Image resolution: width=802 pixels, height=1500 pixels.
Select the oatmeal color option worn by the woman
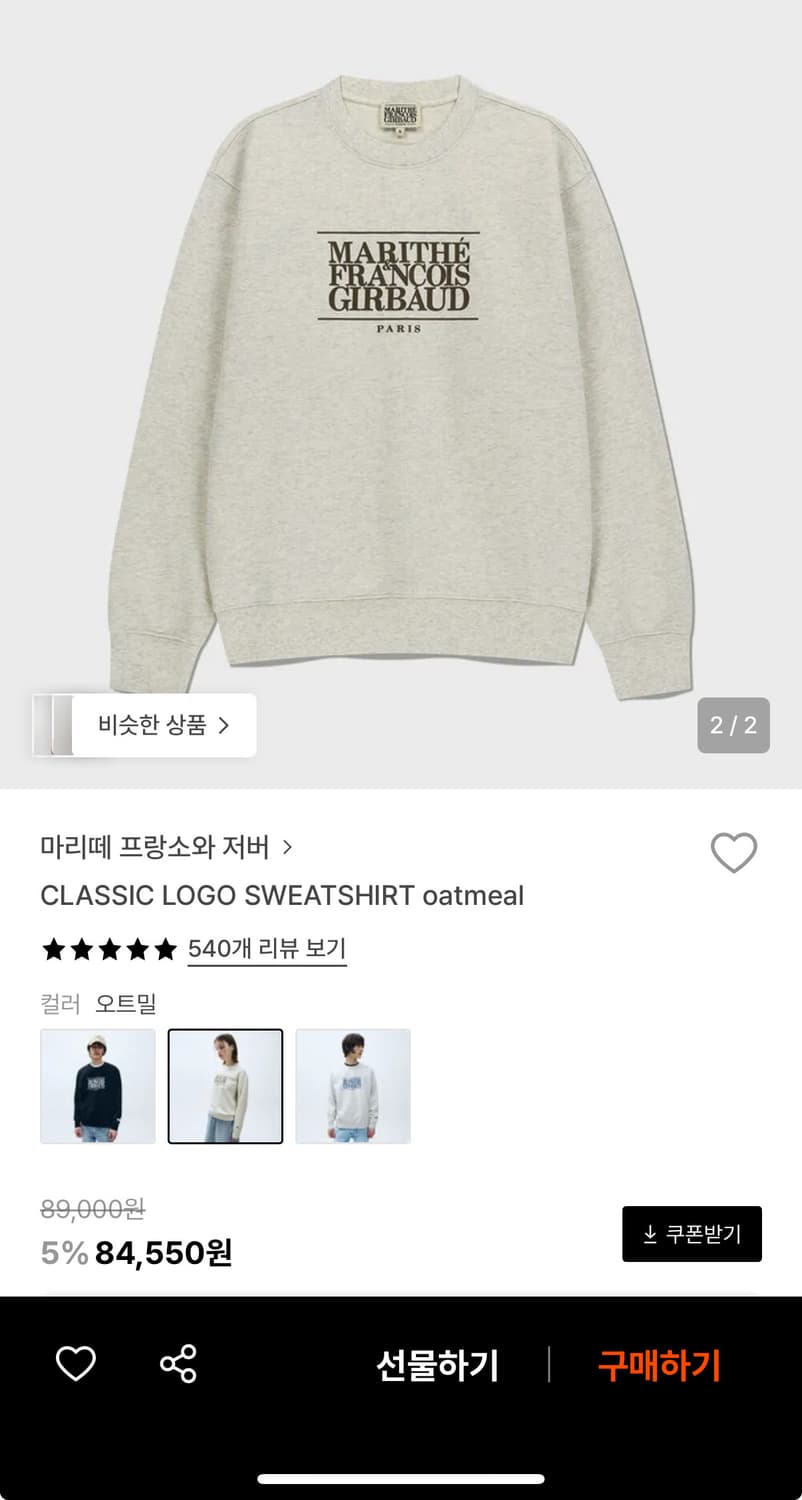(x=225, y=1086)
